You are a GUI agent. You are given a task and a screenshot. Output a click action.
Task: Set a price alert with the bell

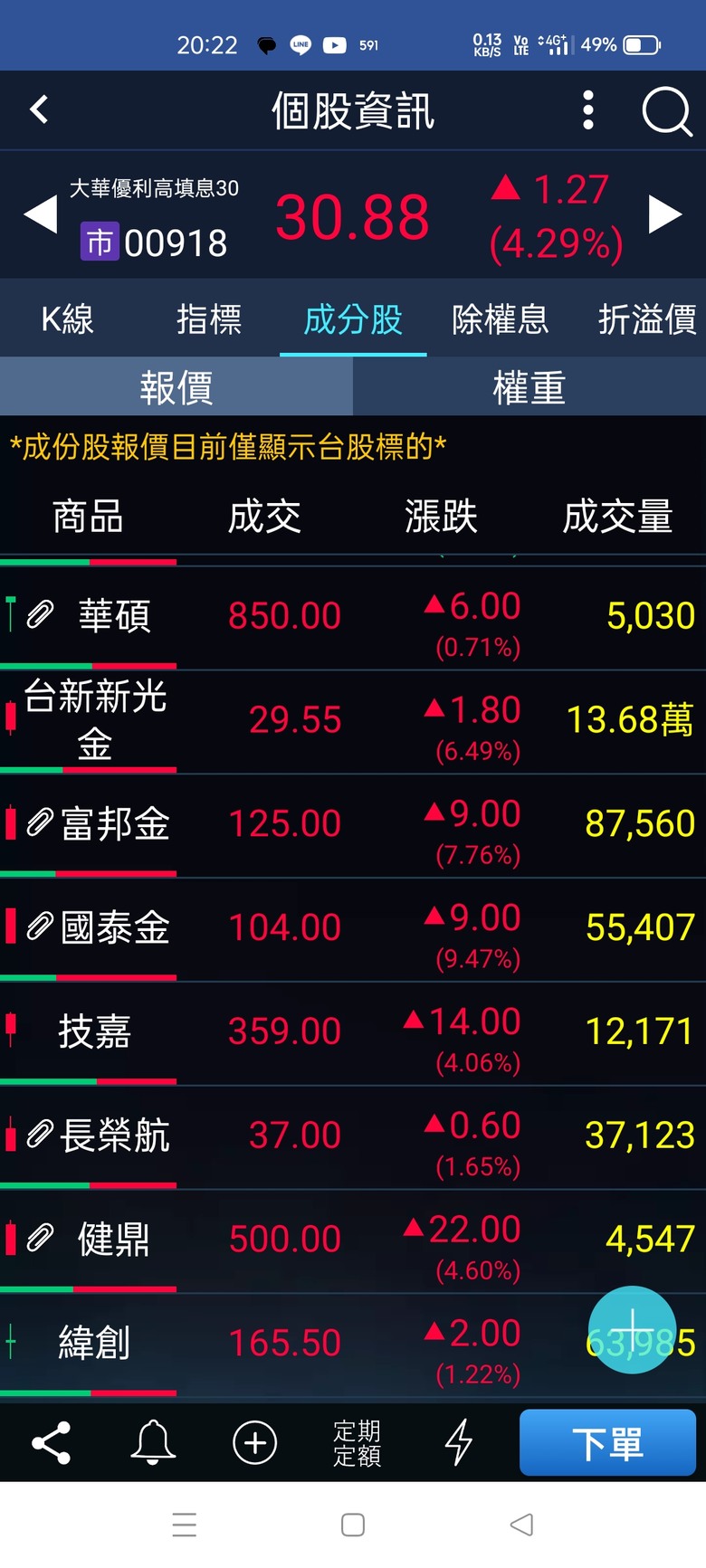coord(153,1442)
